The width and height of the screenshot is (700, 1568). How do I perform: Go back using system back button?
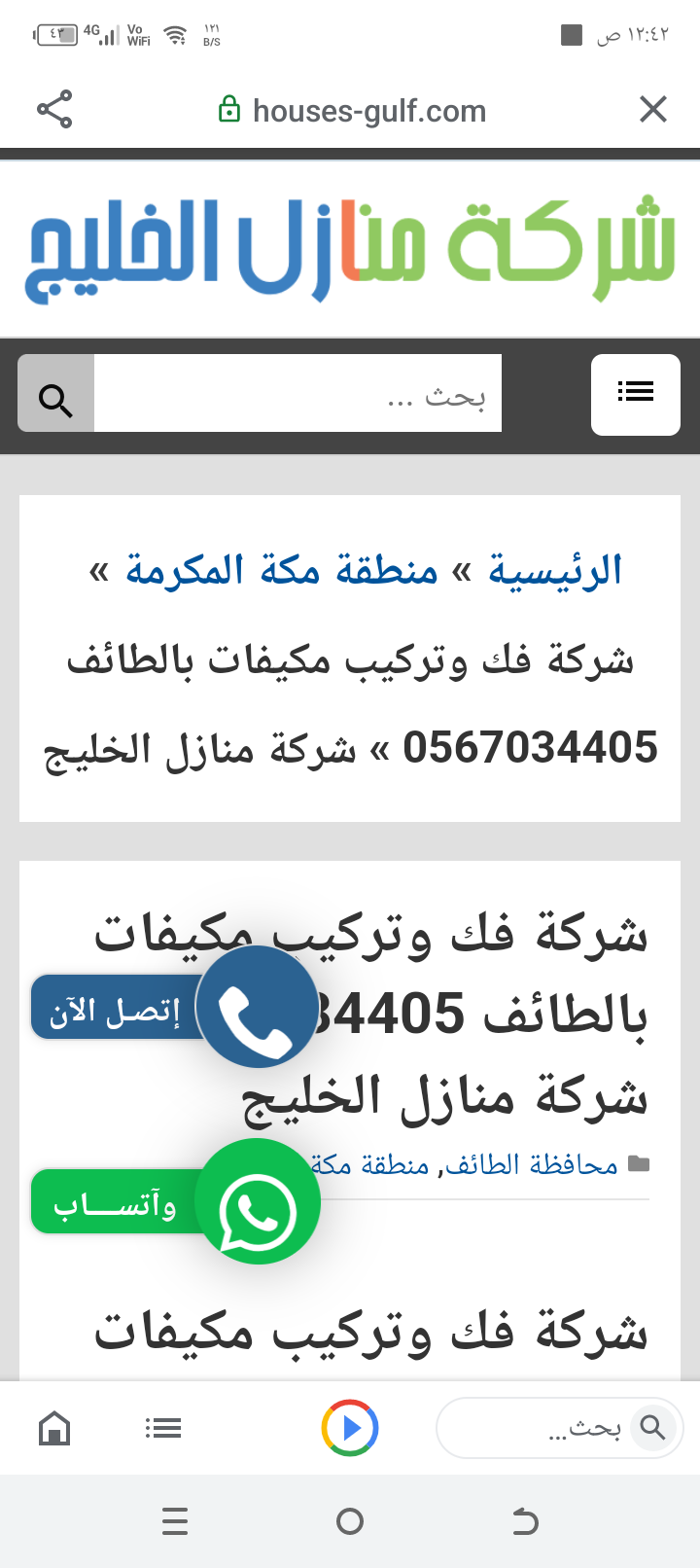[525, 1521]
